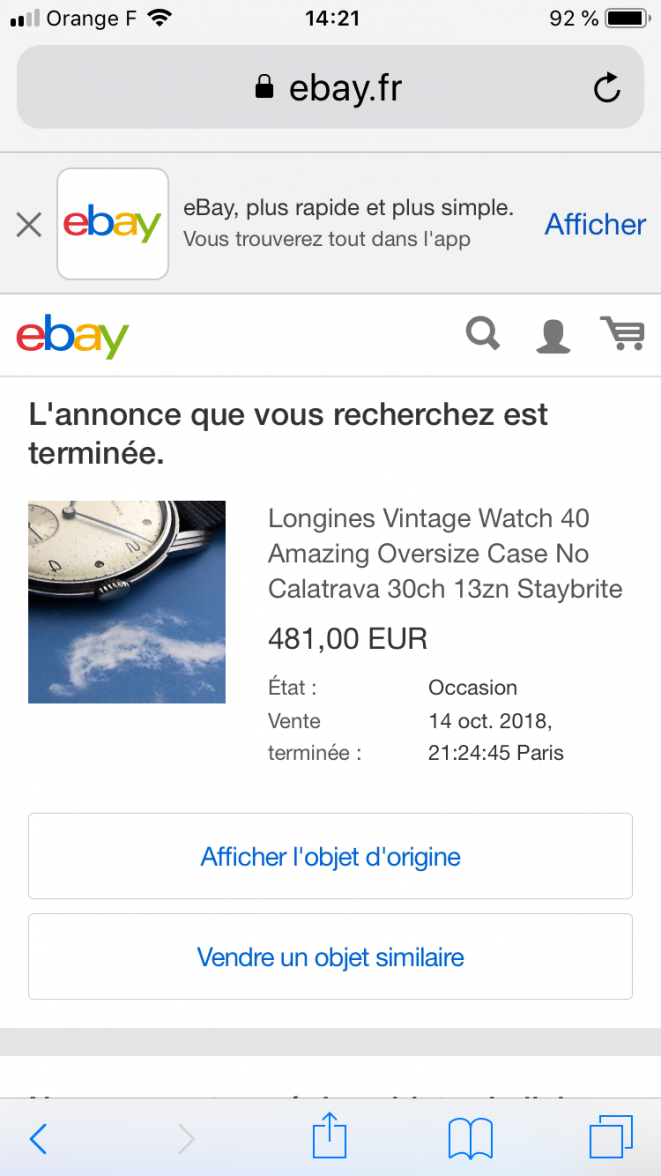Select Vendre un objet similaire
This screenshot has height=1176, width=661.
pyautogui.click(x=330, y=957)
